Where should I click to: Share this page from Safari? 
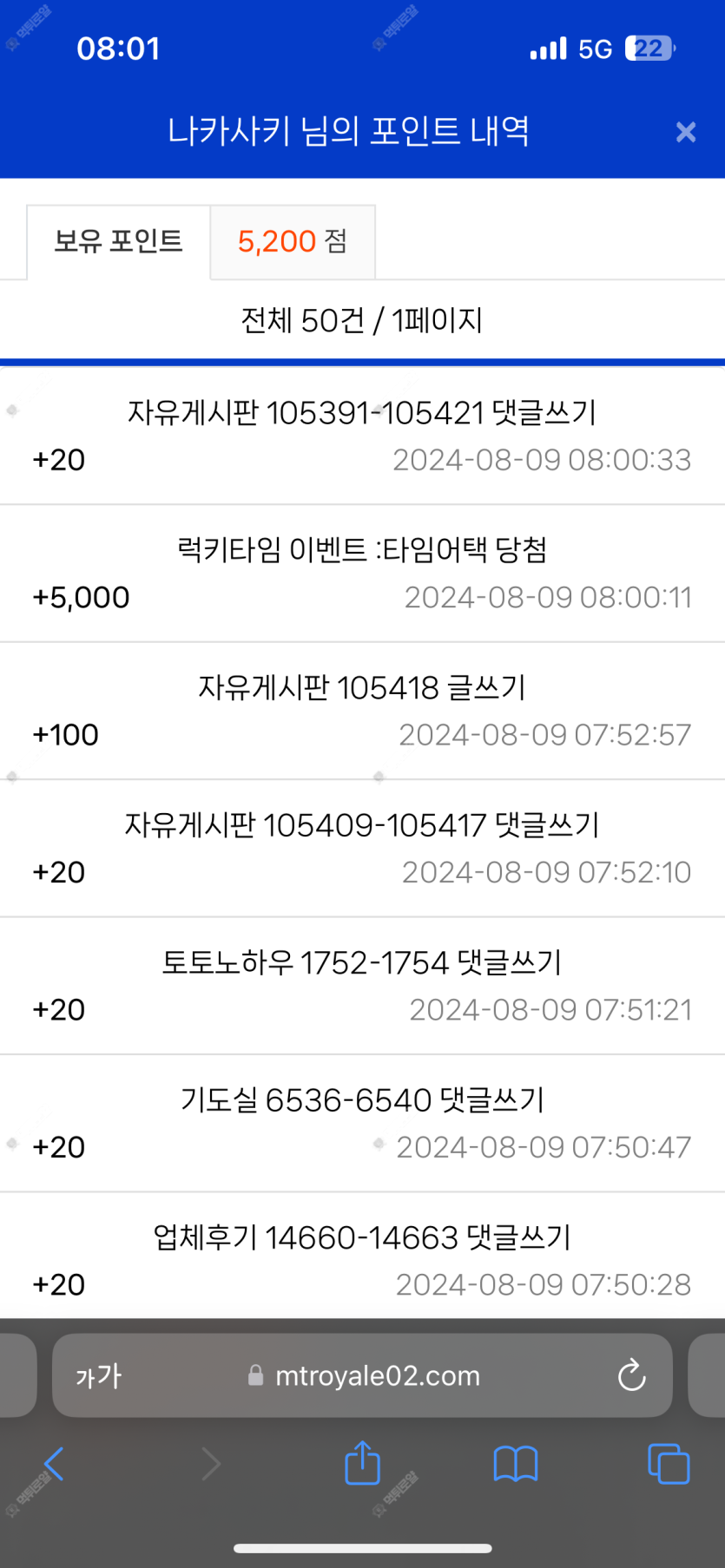pos(362,1462)
